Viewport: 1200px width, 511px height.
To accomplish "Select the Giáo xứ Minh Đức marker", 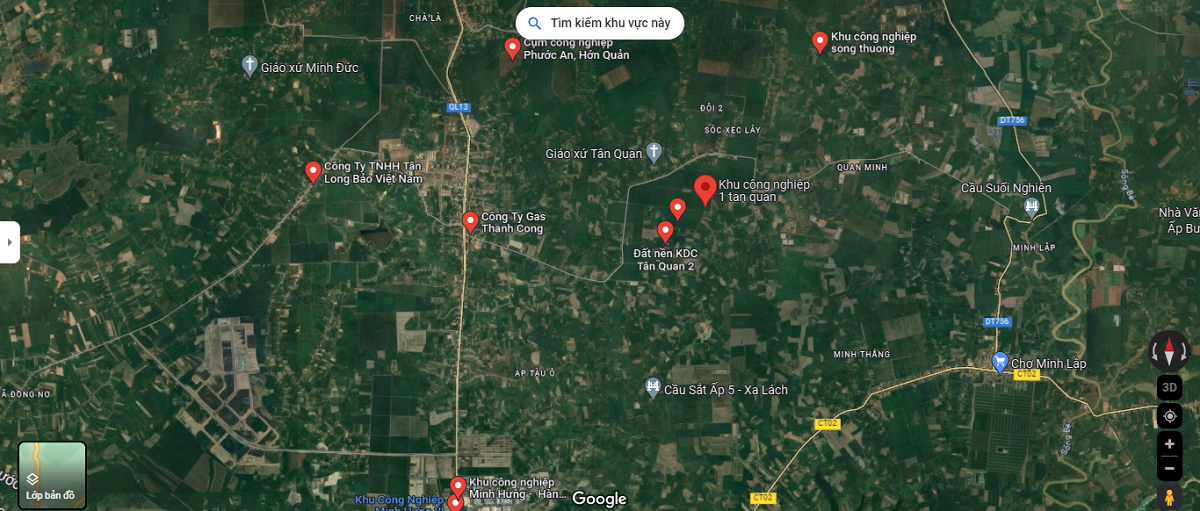I will click(250, 67).
